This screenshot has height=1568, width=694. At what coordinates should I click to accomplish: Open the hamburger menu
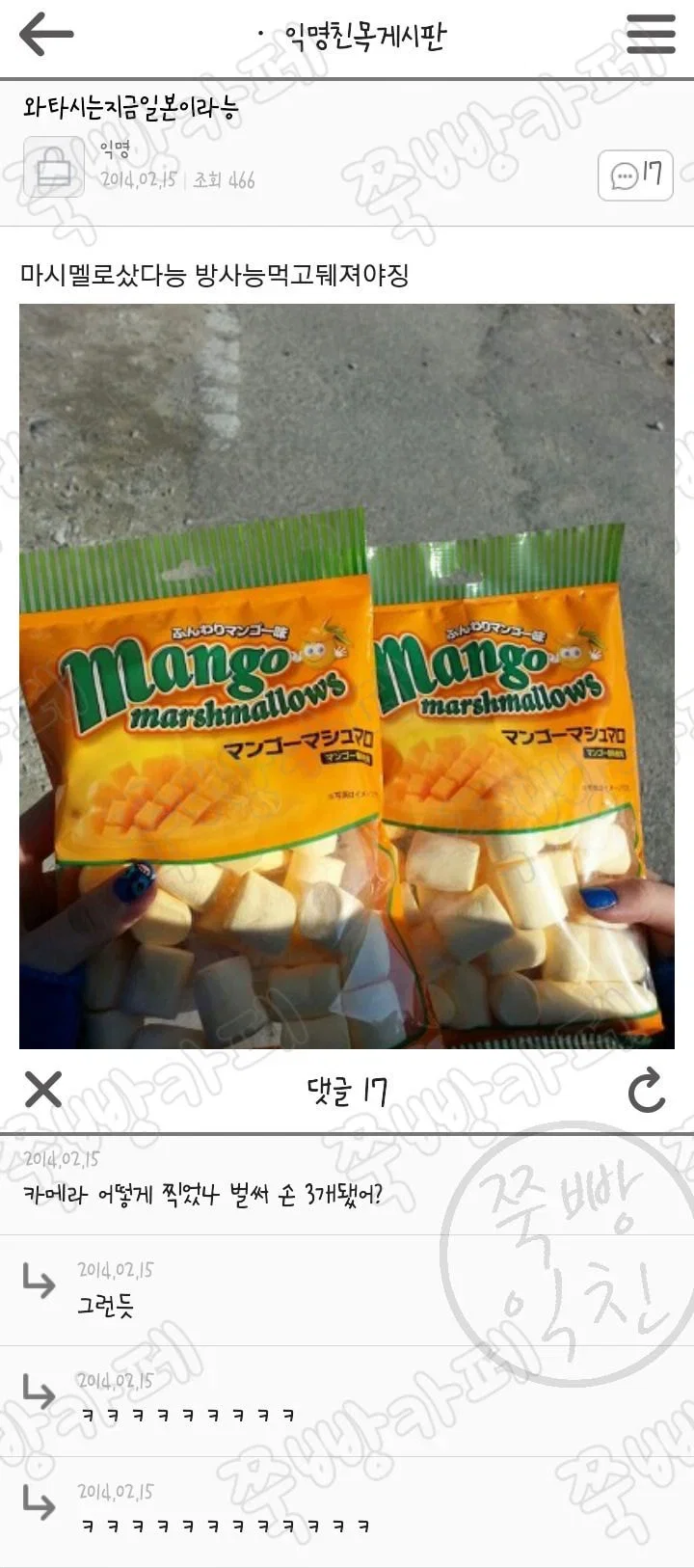[651, 35]
